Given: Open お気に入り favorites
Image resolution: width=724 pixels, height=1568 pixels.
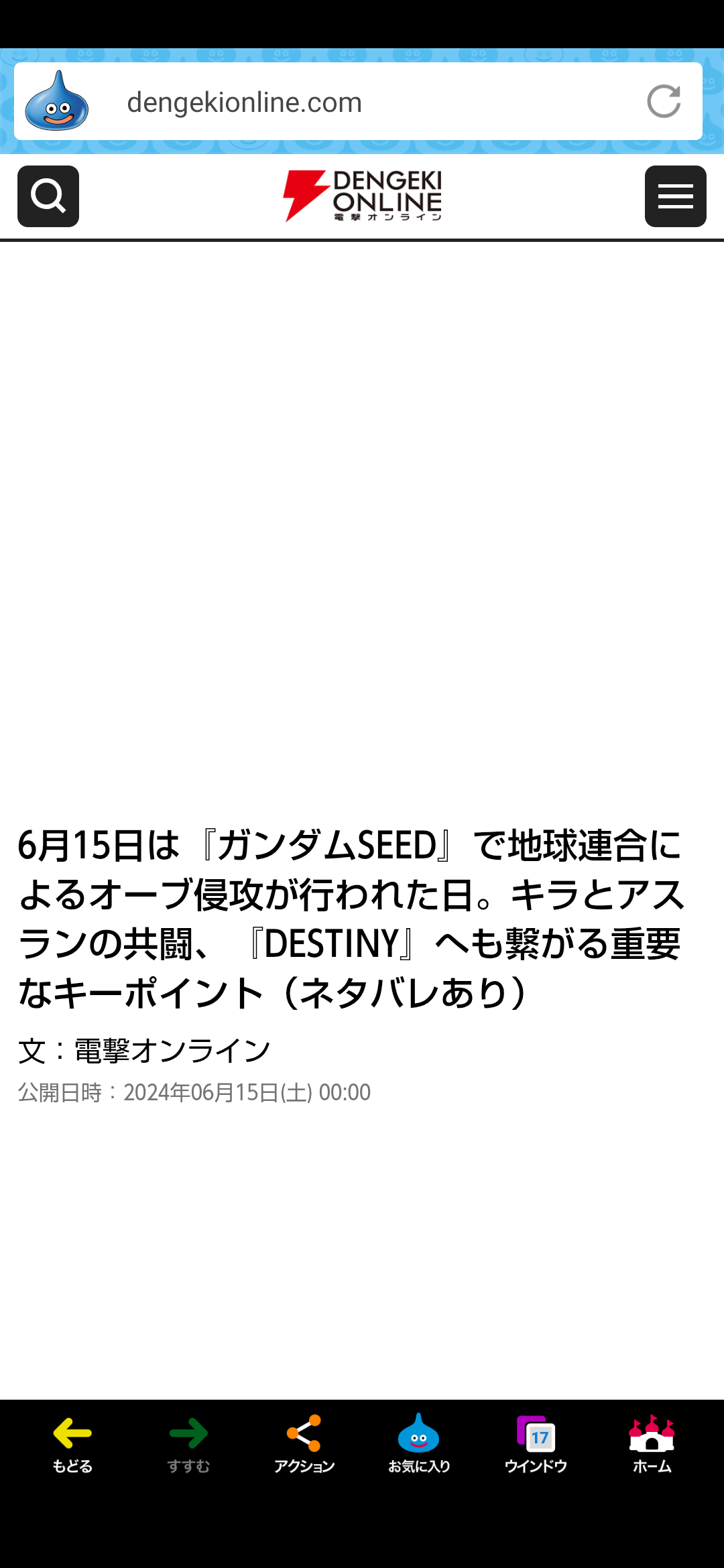Looking at the screenshot, I should pos(419,1444).
